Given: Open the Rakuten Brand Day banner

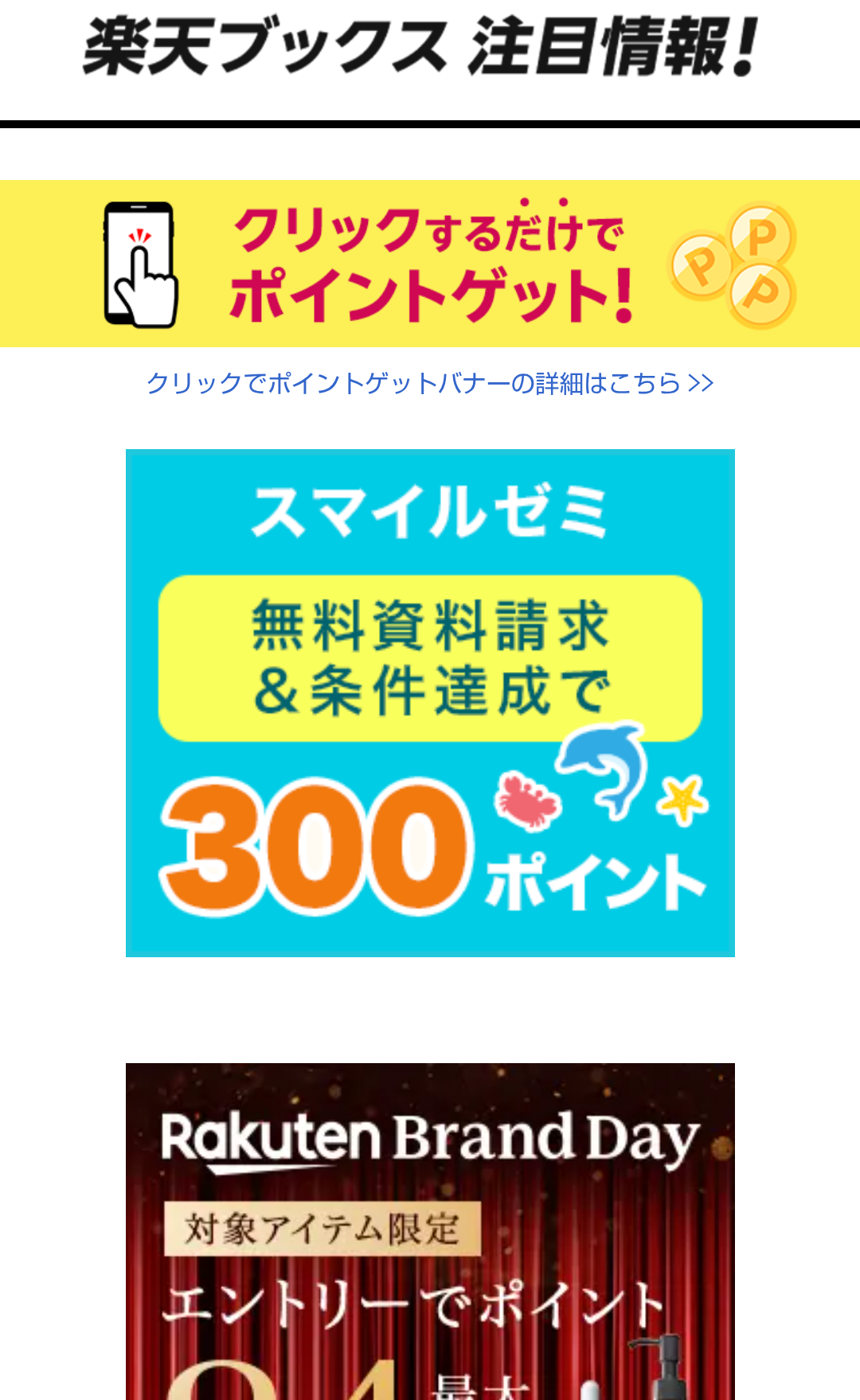Looking at the screenshot, I should click(430, 1231).
